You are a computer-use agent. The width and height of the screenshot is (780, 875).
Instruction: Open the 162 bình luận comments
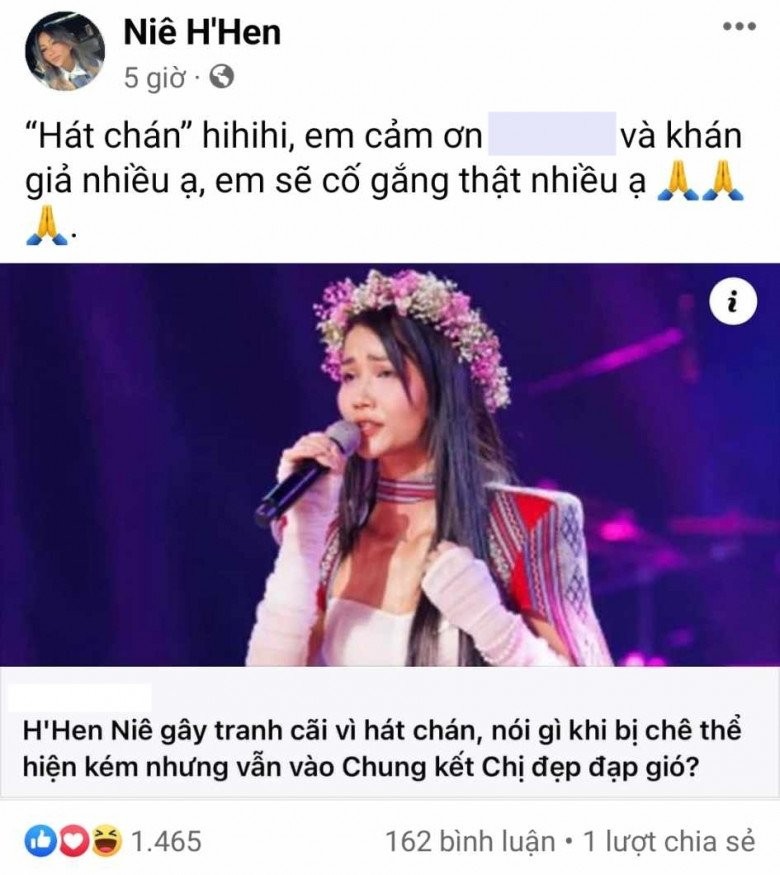470,841
